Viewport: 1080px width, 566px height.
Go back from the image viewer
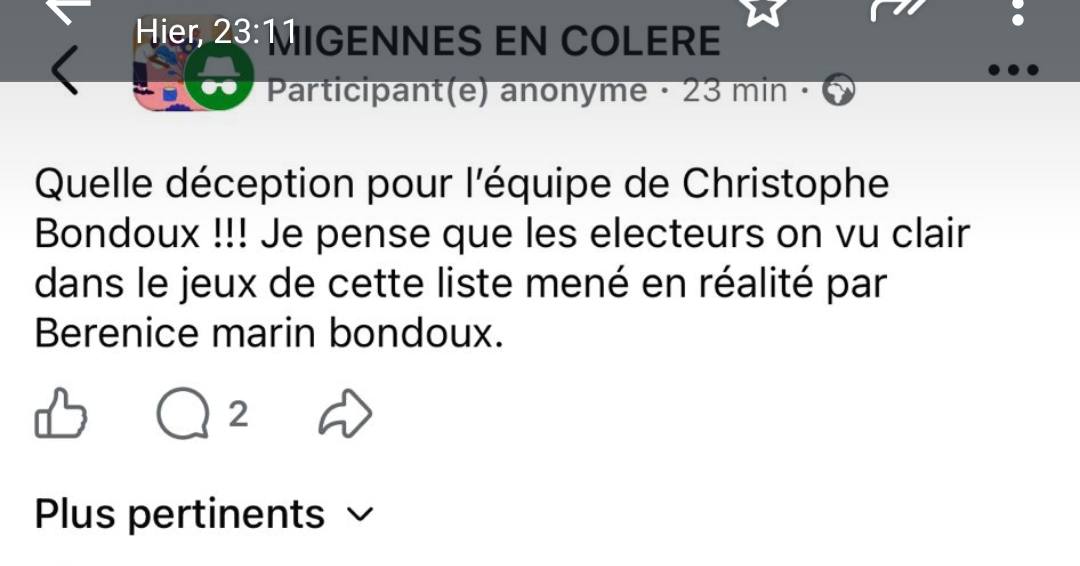pyautogui.click(x=68, y=8)
